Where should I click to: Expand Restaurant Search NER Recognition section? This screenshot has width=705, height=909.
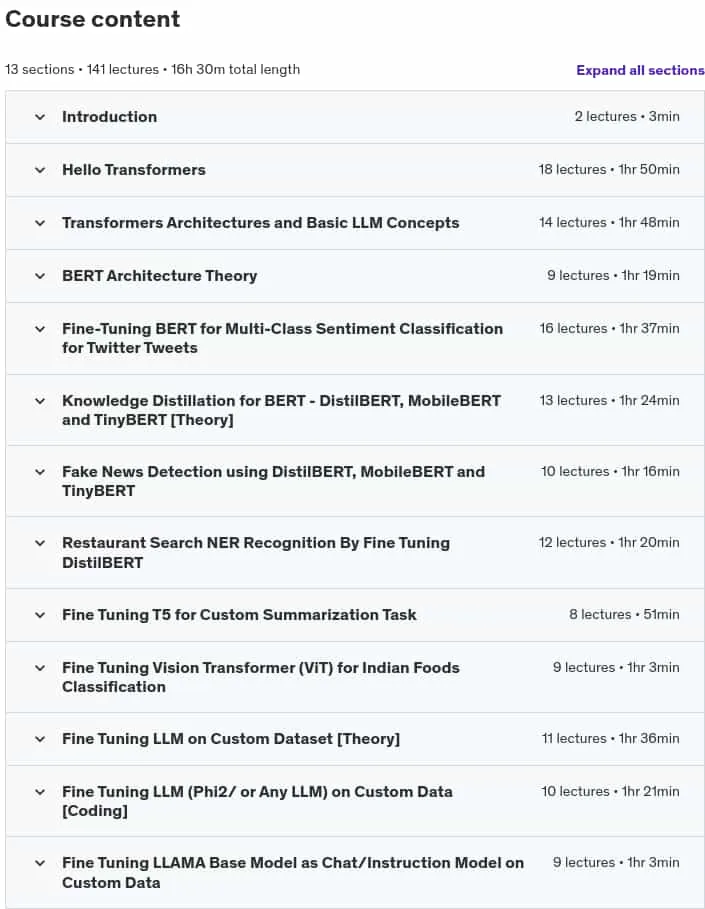click(355, 552)
